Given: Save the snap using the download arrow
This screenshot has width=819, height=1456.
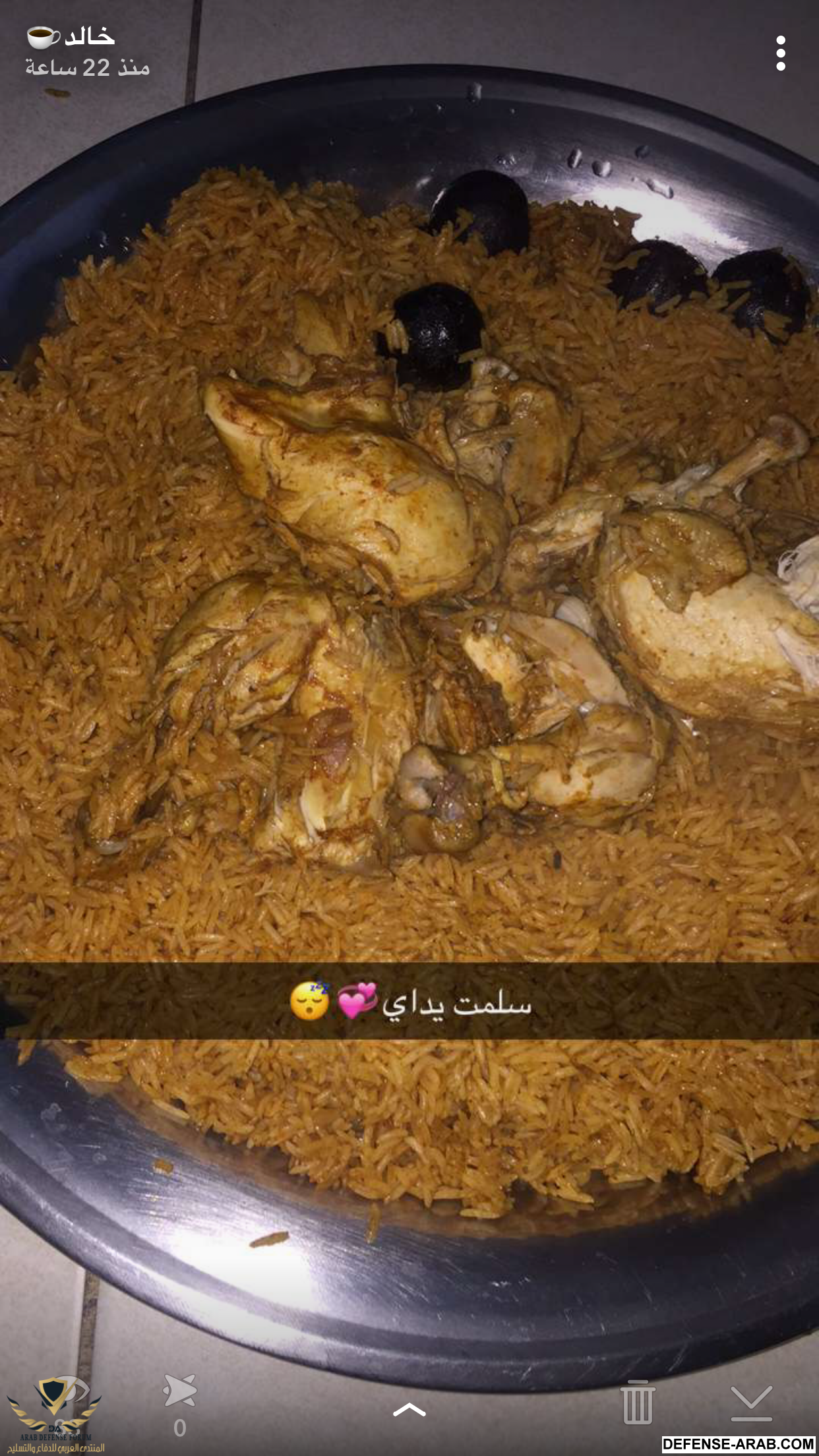Looking at the screenshot, I should tap(751, 1402).
